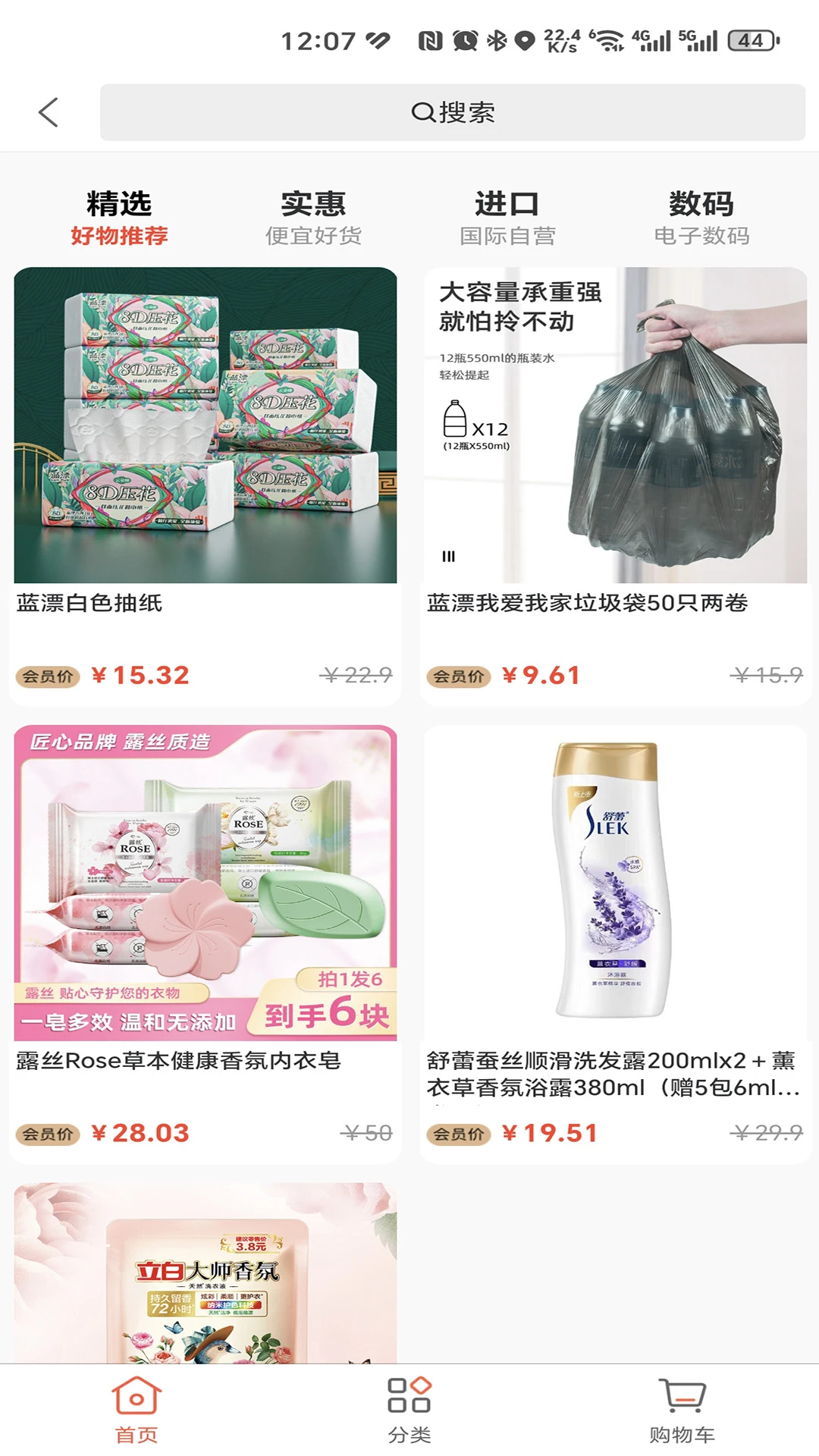Image resolution: width=819 pixels, height=1456 pixels.
Task: Tap the search magnifier icon
Action: [x=422, y=112]
